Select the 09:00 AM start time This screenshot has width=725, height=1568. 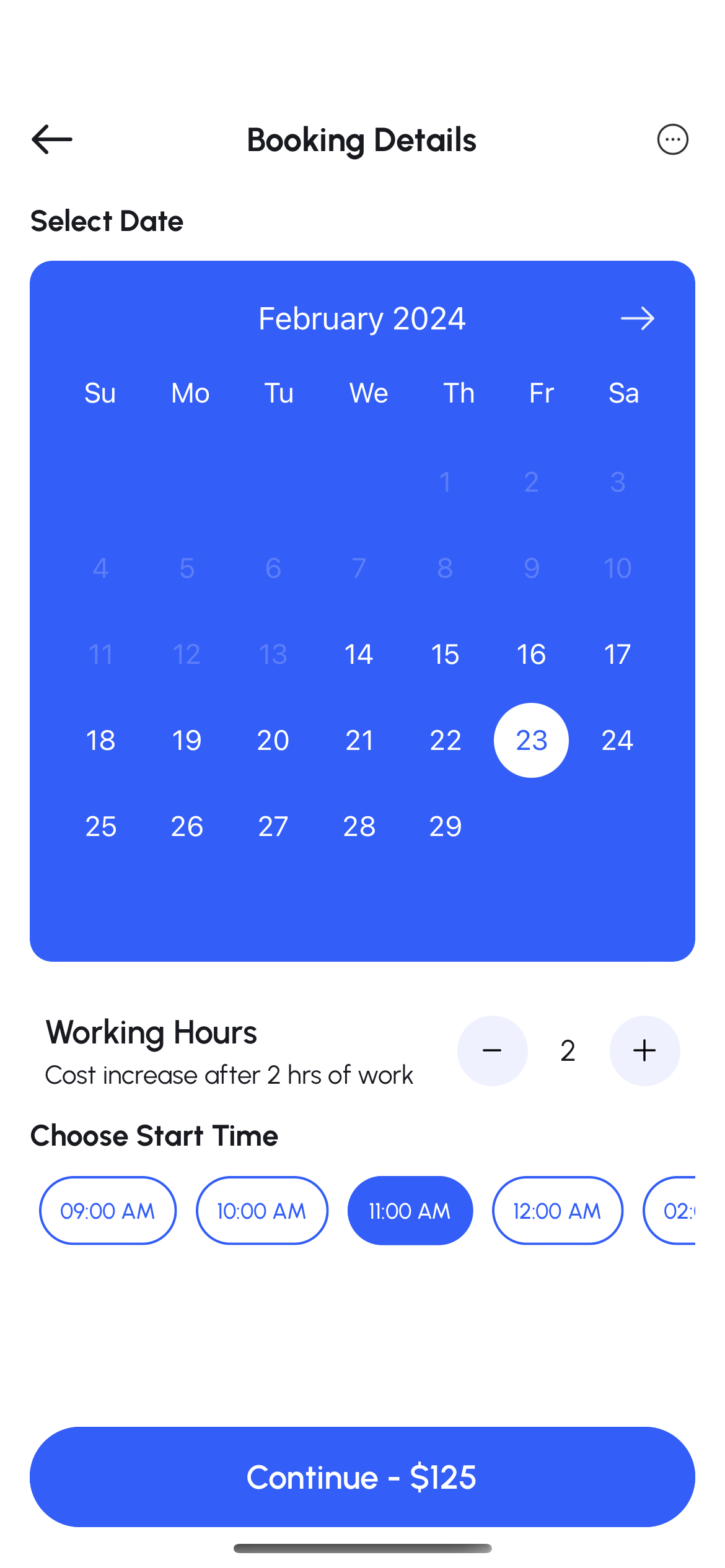[x=108, y=1211]
